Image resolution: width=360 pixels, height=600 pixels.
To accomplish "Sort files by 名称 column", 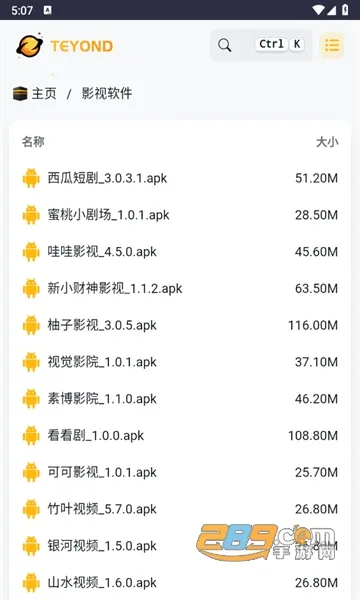I will 33,142.
